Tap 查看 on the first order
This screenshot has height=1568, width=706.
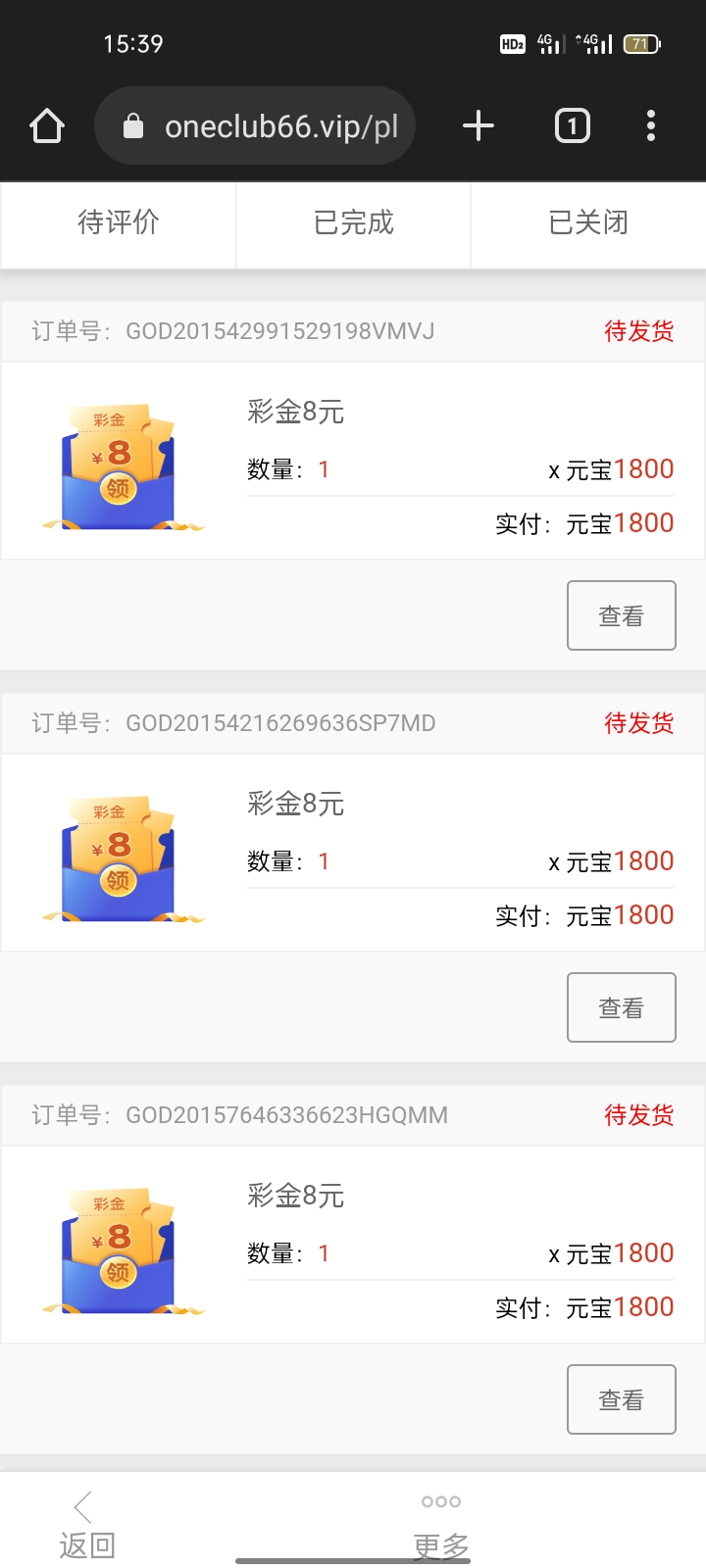(621, 614)
